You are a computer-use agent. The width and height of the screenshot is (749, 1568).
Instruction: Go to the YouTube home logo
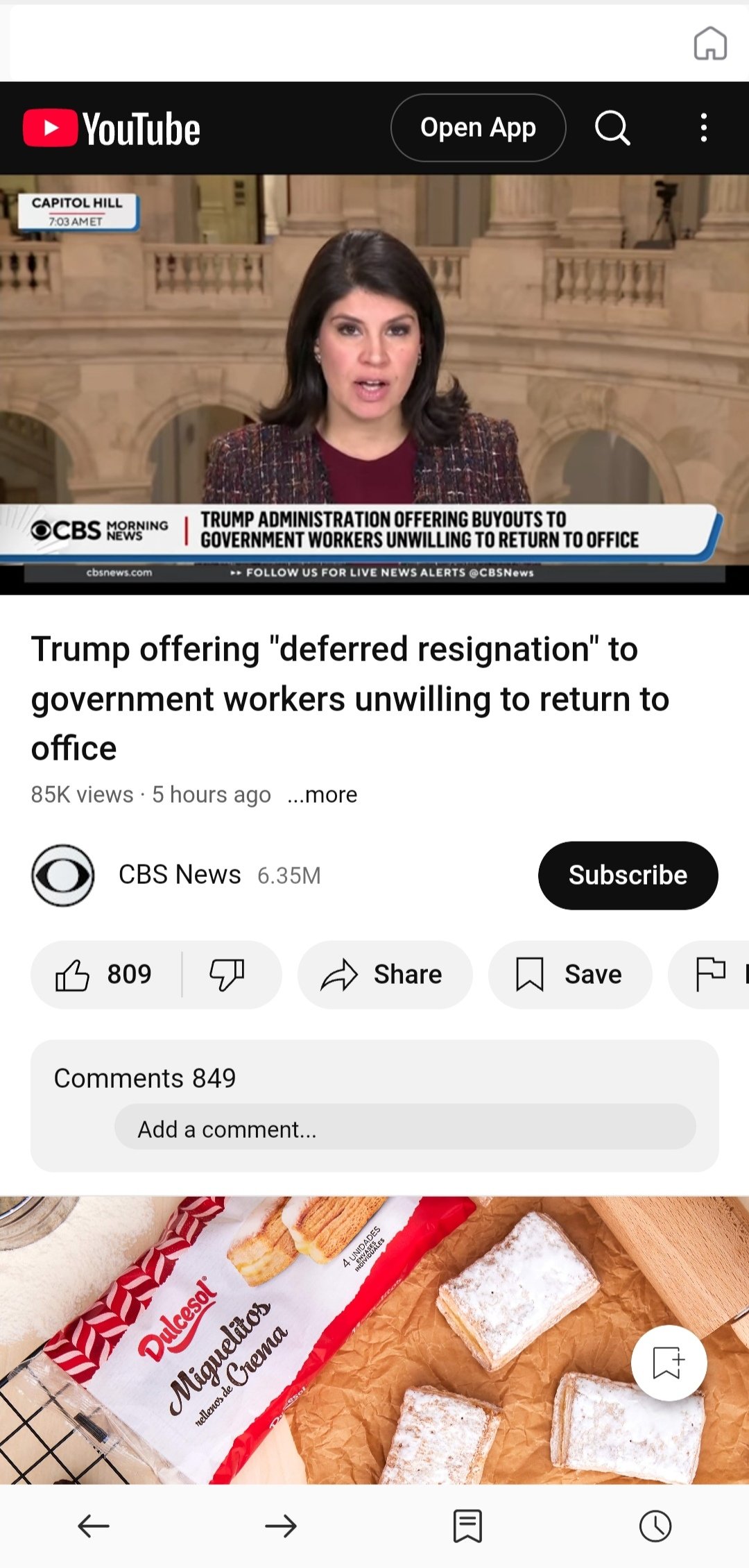(112, 129)
